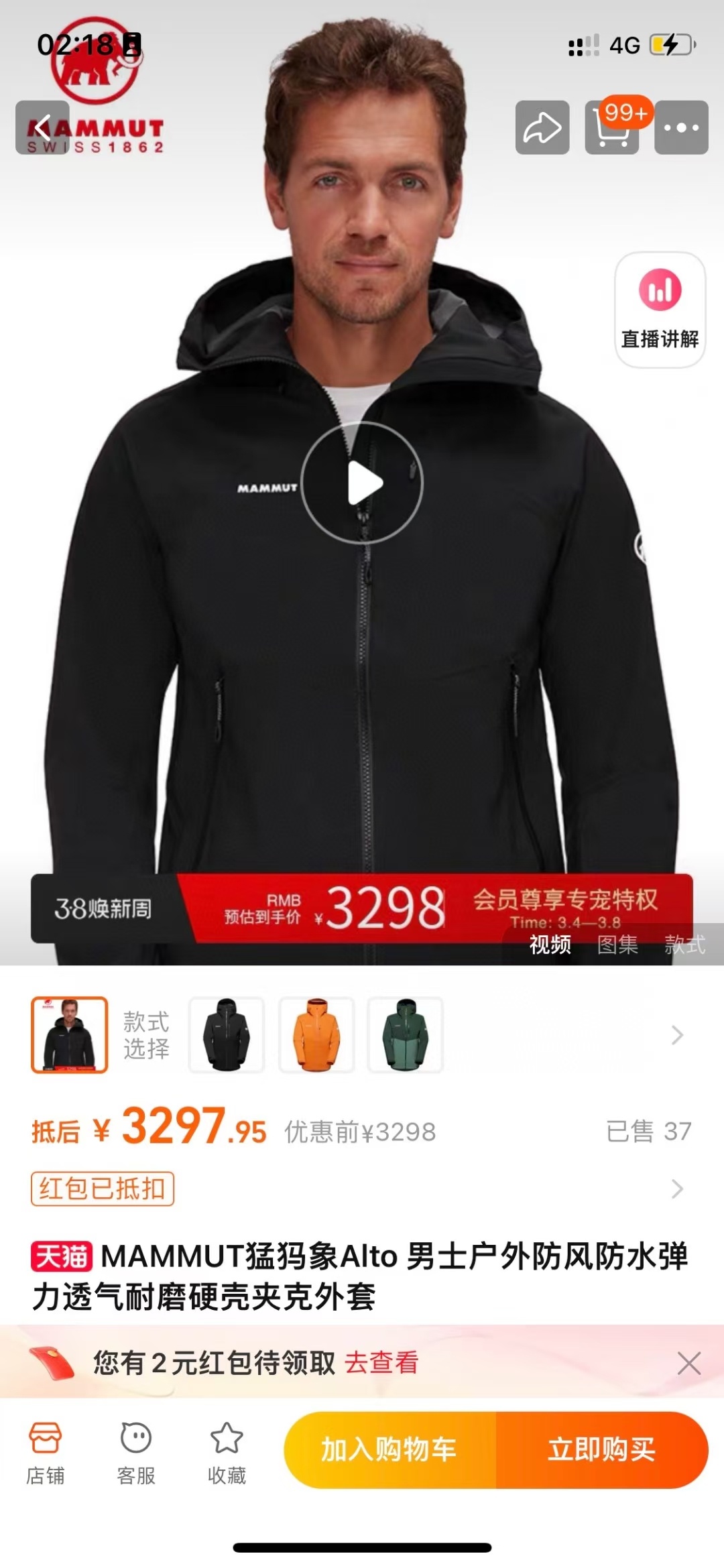Tap 加入购物车 to add to cart
This screenshot has height=1568, width=724.
(389, 1449)
